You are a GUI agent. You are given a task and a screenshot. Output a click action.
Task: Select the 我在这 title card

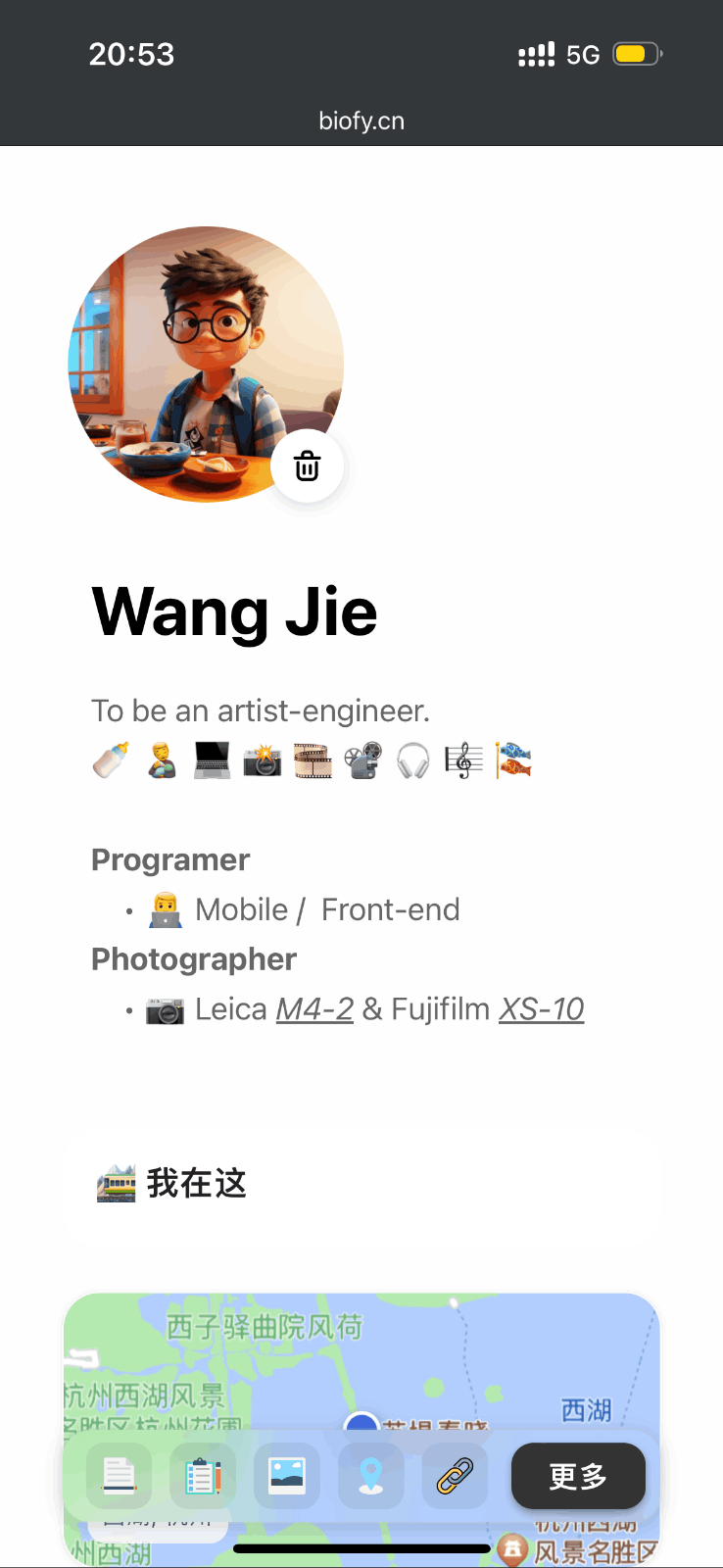tap(361, 1184)
